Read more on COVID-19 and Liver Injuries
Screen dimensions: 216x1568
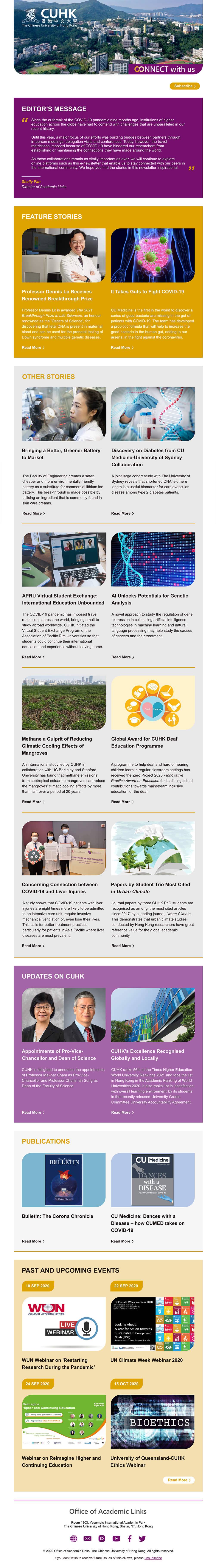click(x=33, y=945)
